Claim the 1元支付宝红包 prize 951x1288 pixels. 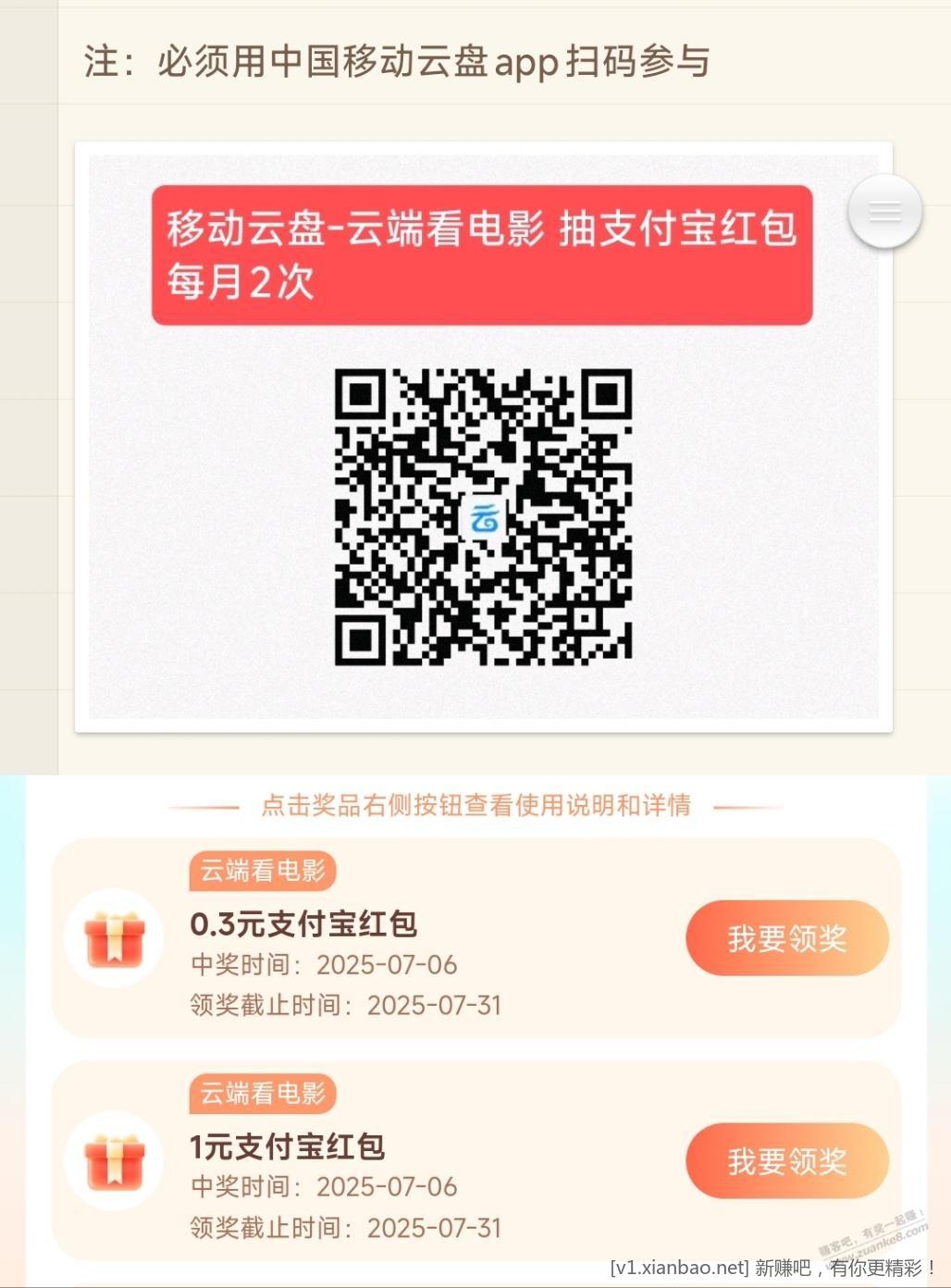point(786,1161)
